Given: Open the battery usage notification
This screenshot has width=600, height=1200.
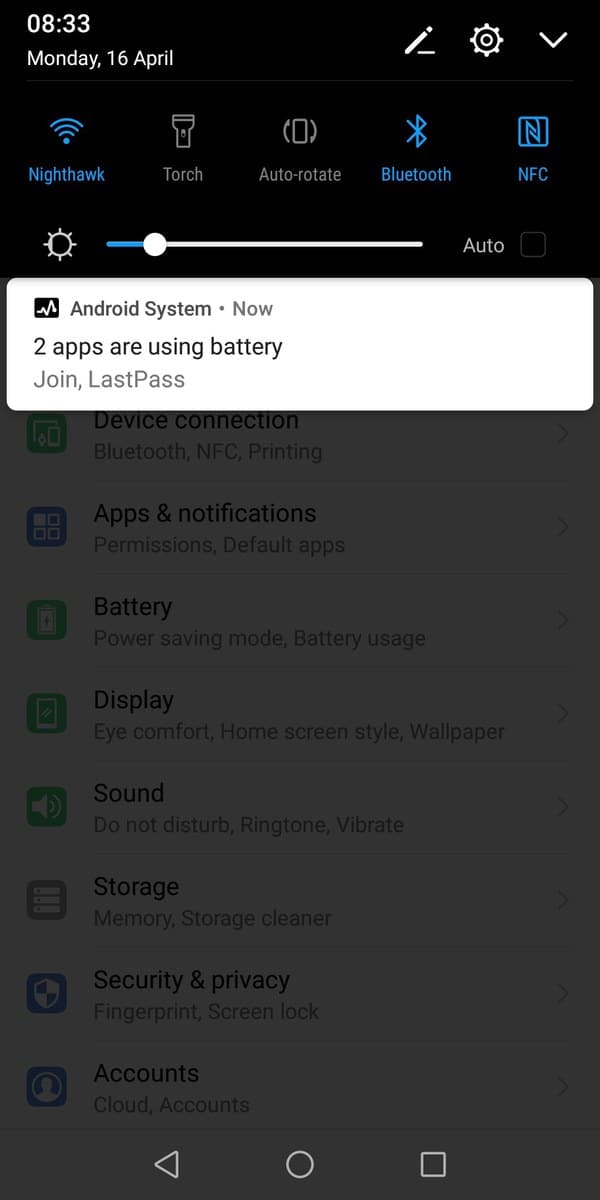Looking at the screenshot, I should [x=300, y=345].
